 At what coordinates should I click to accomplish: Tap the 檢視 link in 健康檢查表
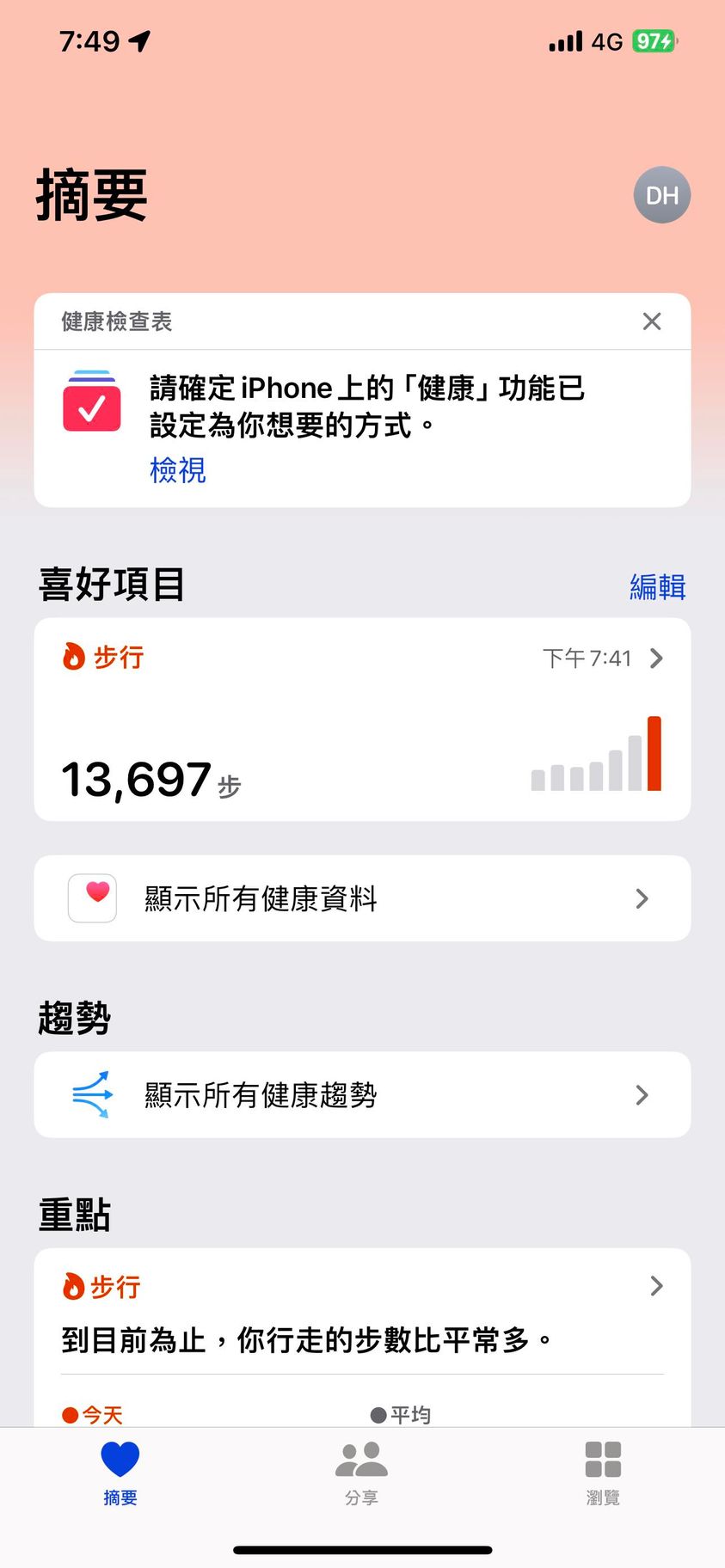click(178, 470)
